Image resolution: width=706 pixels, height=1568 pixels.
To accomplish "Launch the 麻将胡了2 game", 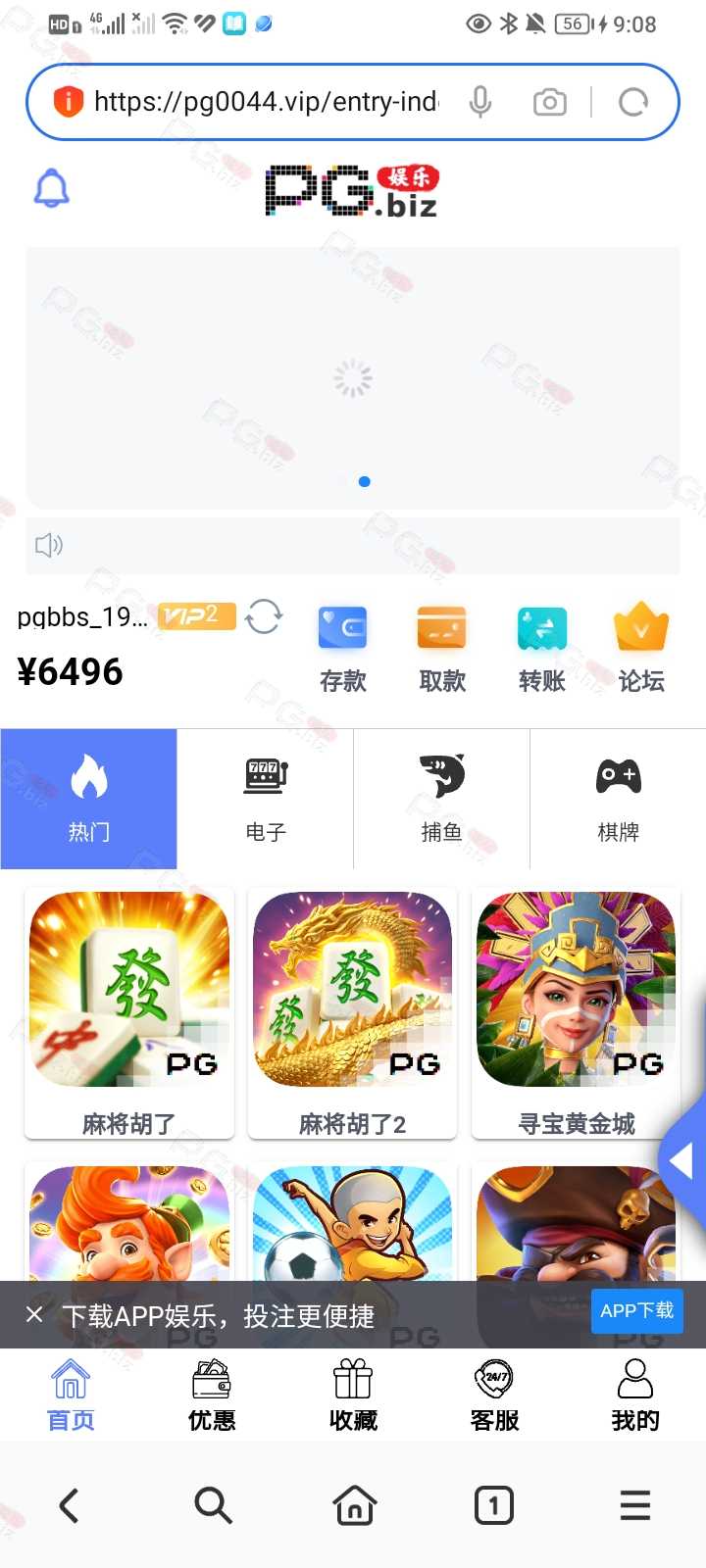I will point(353,1012).
